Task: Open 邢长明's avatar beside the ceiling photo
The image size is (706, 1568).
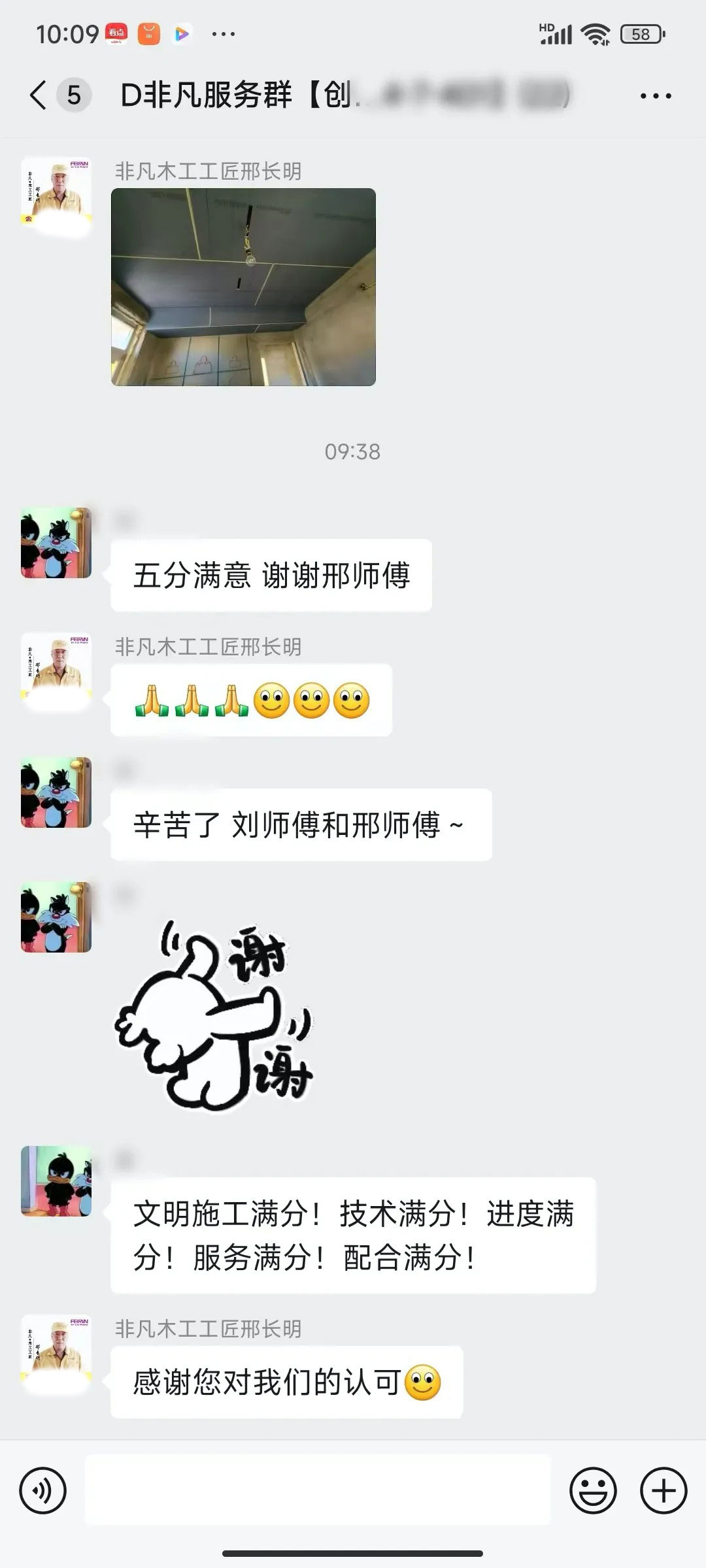Action: [x=56, y=193]
